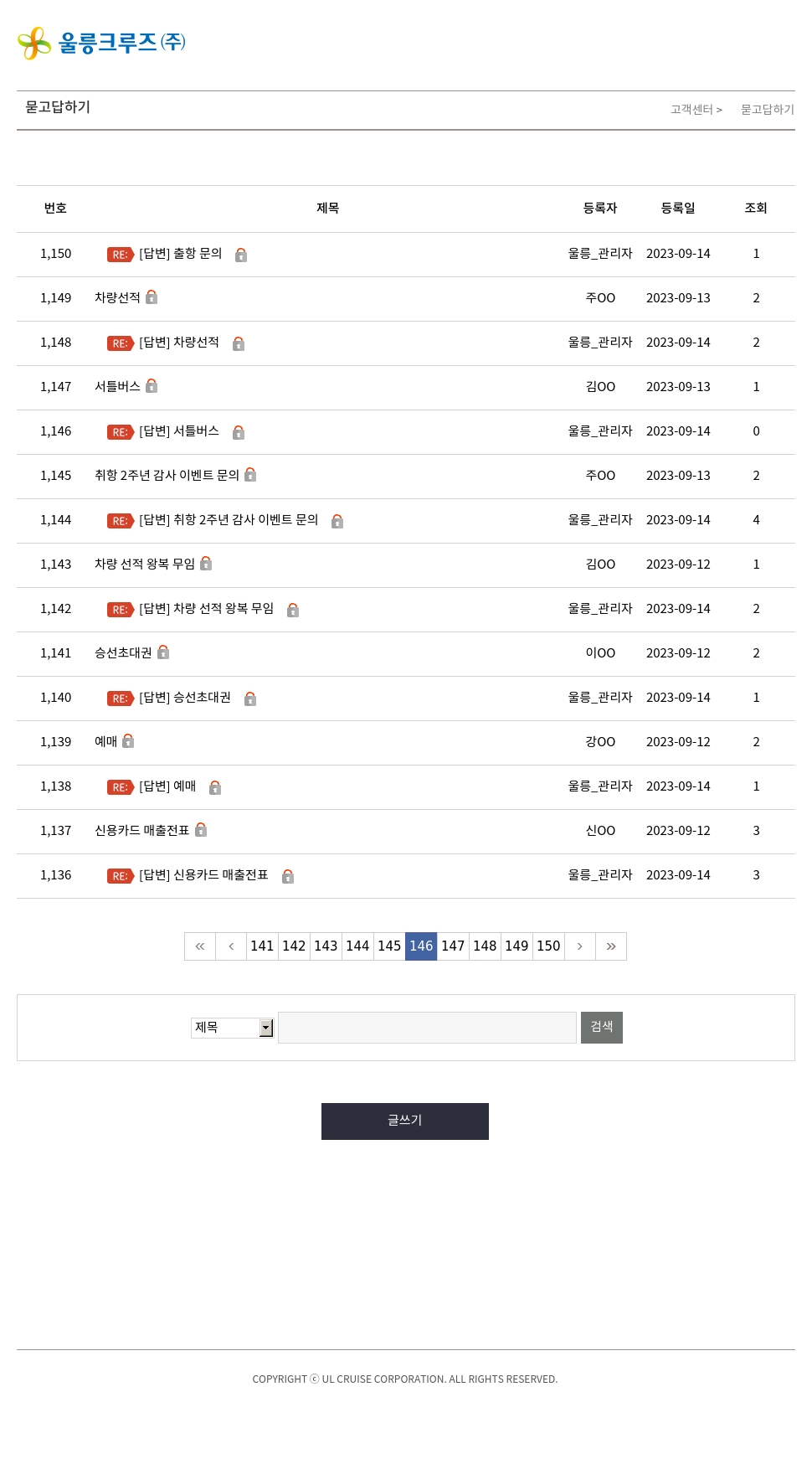Tap the 검색 search button
The image size is (812, 1459).
602,1027
